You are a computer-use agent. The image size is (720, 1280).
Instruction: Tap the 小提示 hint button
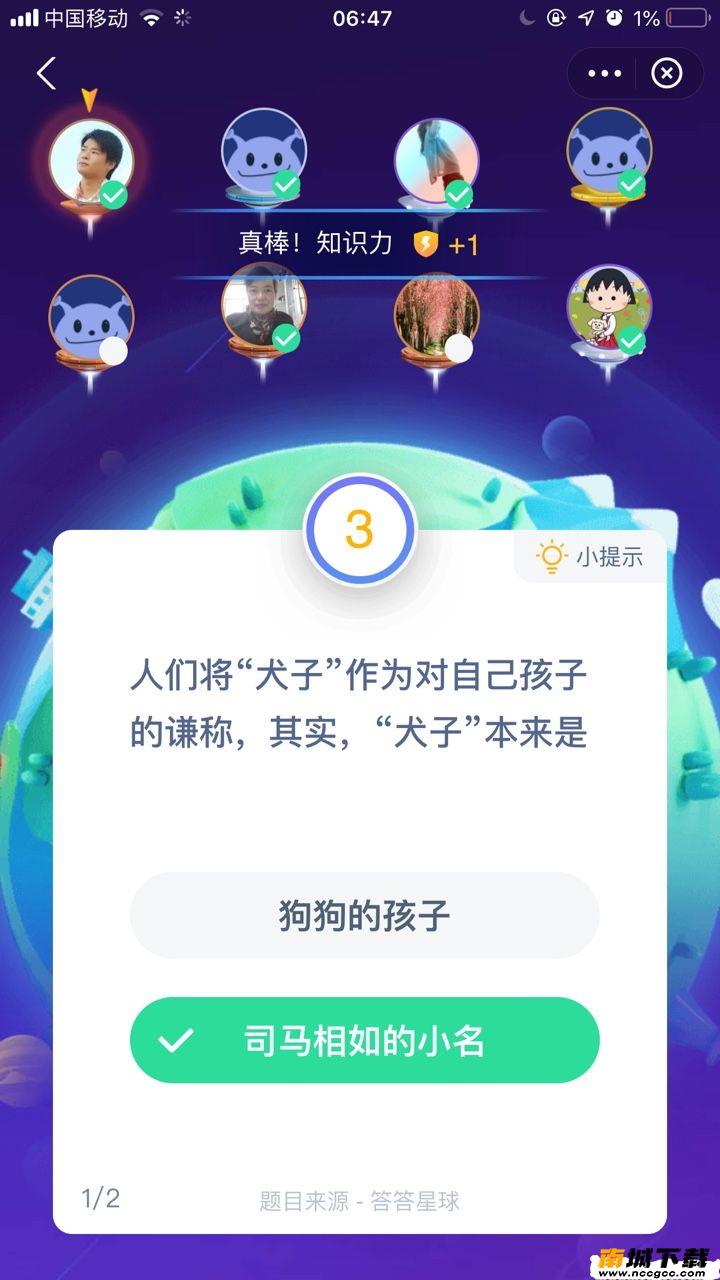(x=590, y=557)
